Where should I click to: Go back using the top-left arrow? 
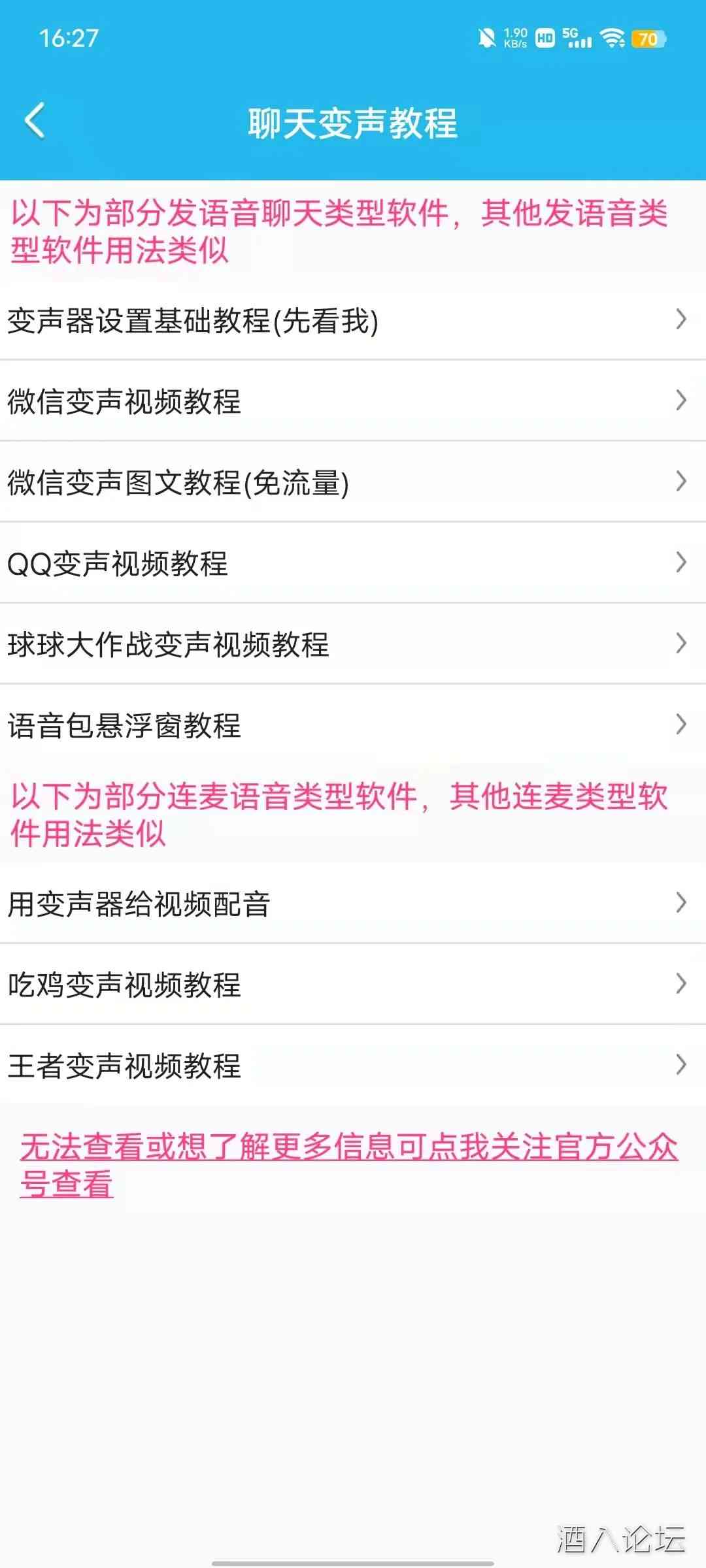pyautogui.click(x=35, y=121)
